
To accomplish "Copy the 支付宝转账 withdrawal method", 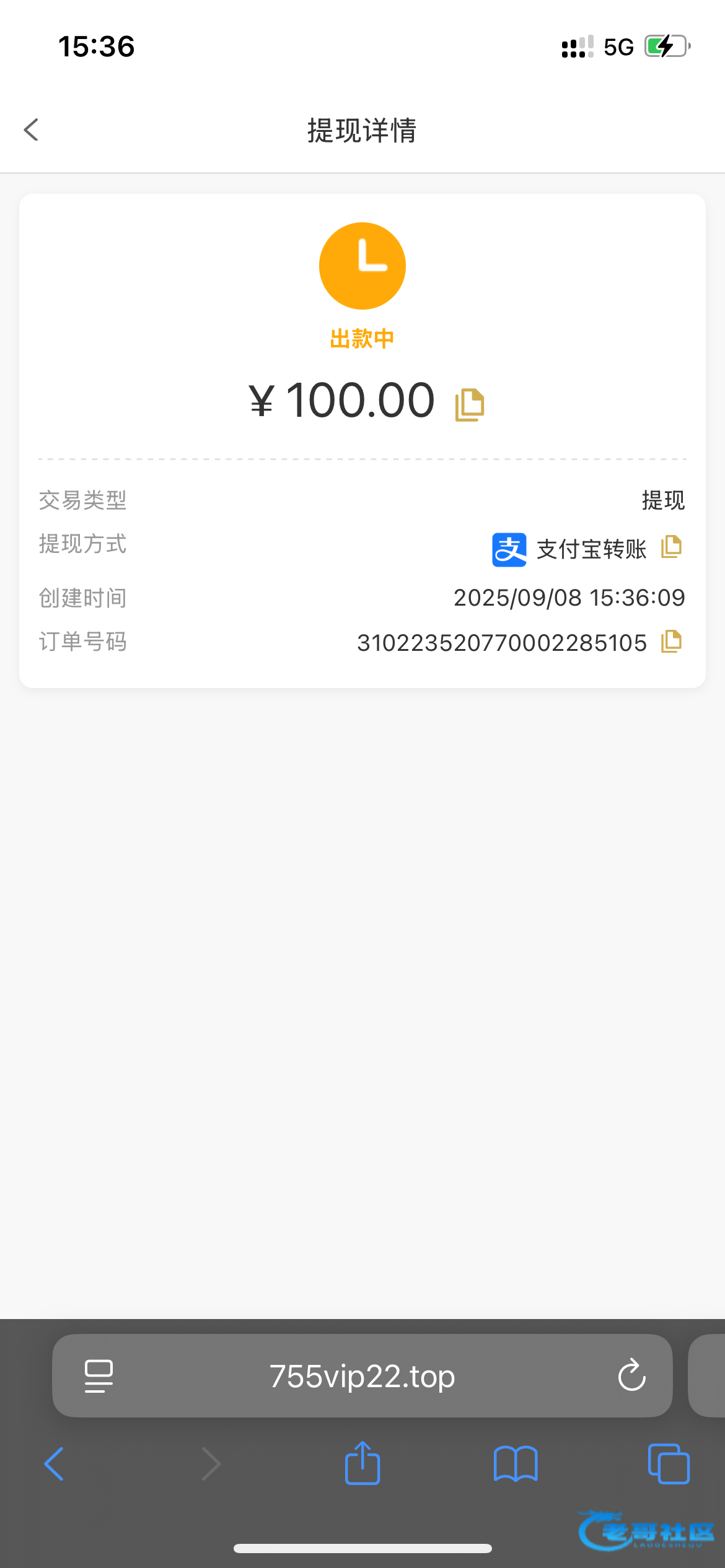I will [x=671, y=547].
